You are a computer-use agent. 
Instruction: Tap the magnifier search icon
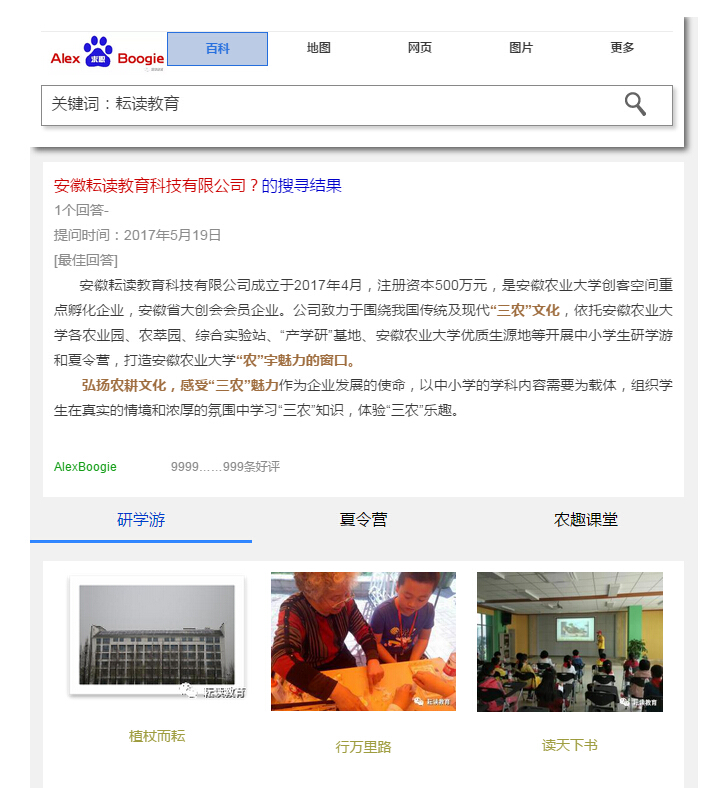click(x=635, y=104)
